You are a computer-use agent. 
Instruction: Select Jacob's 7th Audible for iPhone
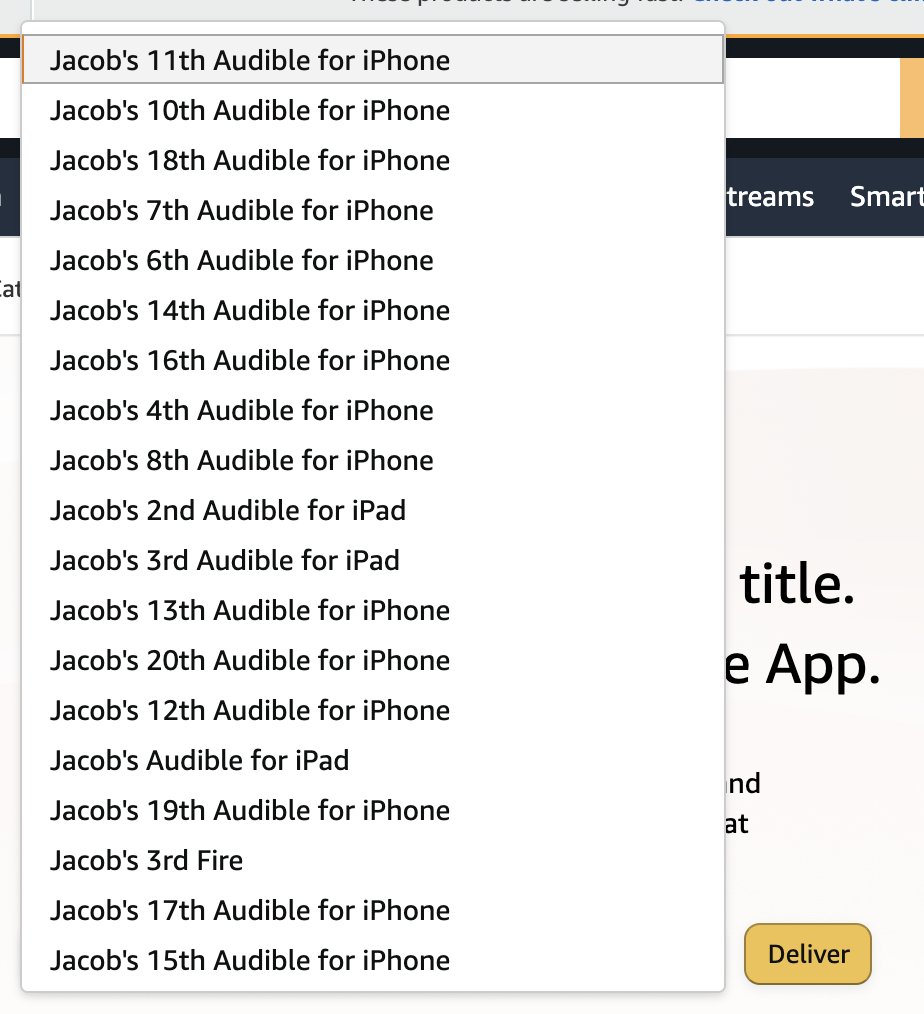[242, 211]
